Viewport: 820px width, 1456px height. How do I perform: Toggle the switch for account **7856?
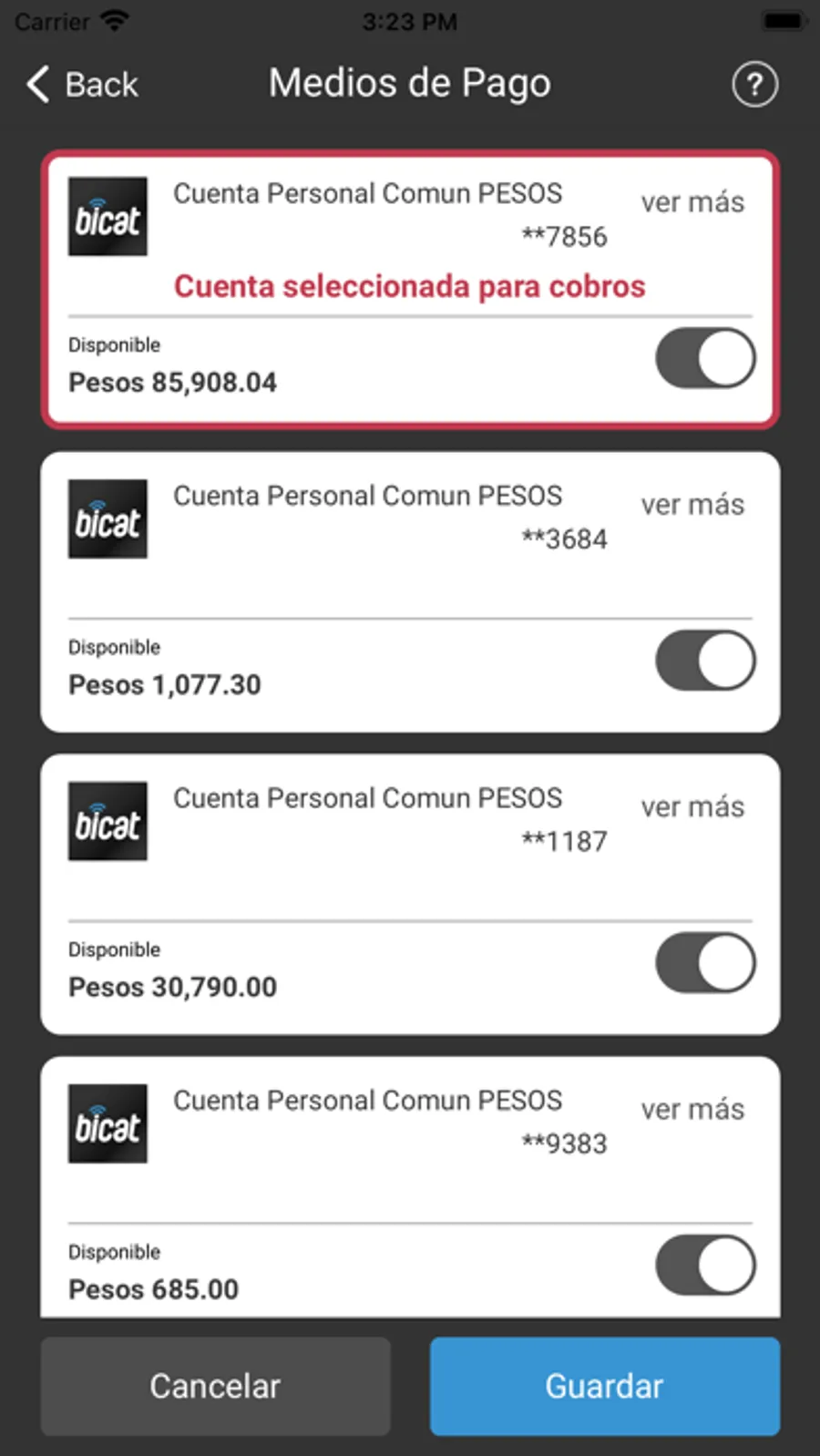pyautogui.click(x=705, y=358)
